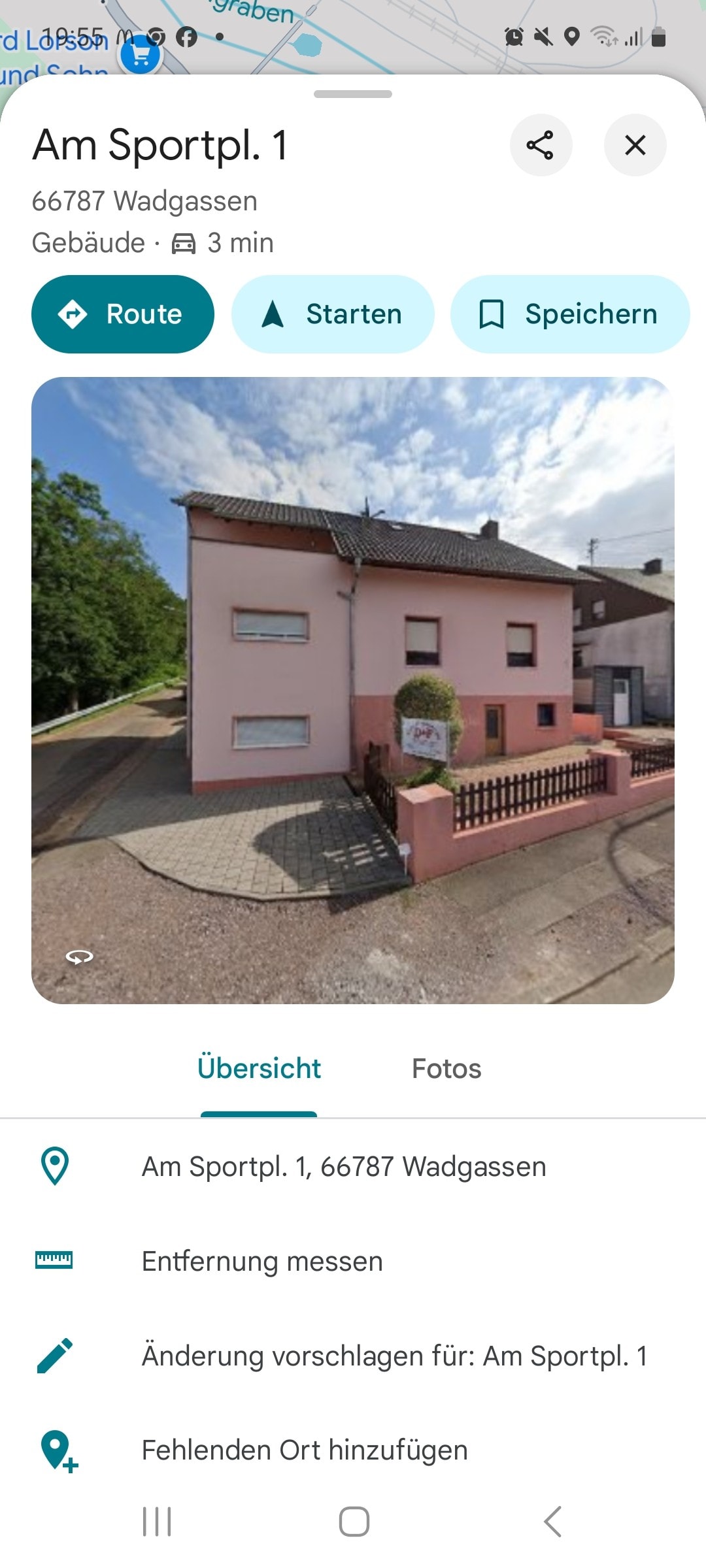706x1568 pixels.
Task: Open the Street View photo of the house
Action: point(353,690)
